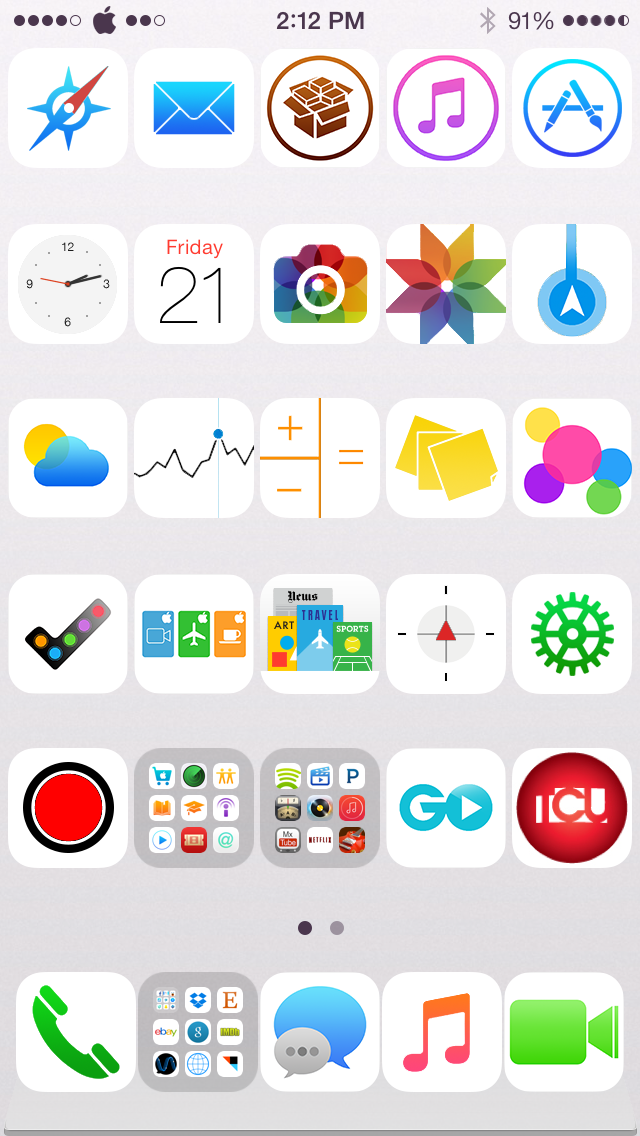Open the Messages speech bubbles app
Viewport: 640px width, 1136px height.
coord(320,1032)
